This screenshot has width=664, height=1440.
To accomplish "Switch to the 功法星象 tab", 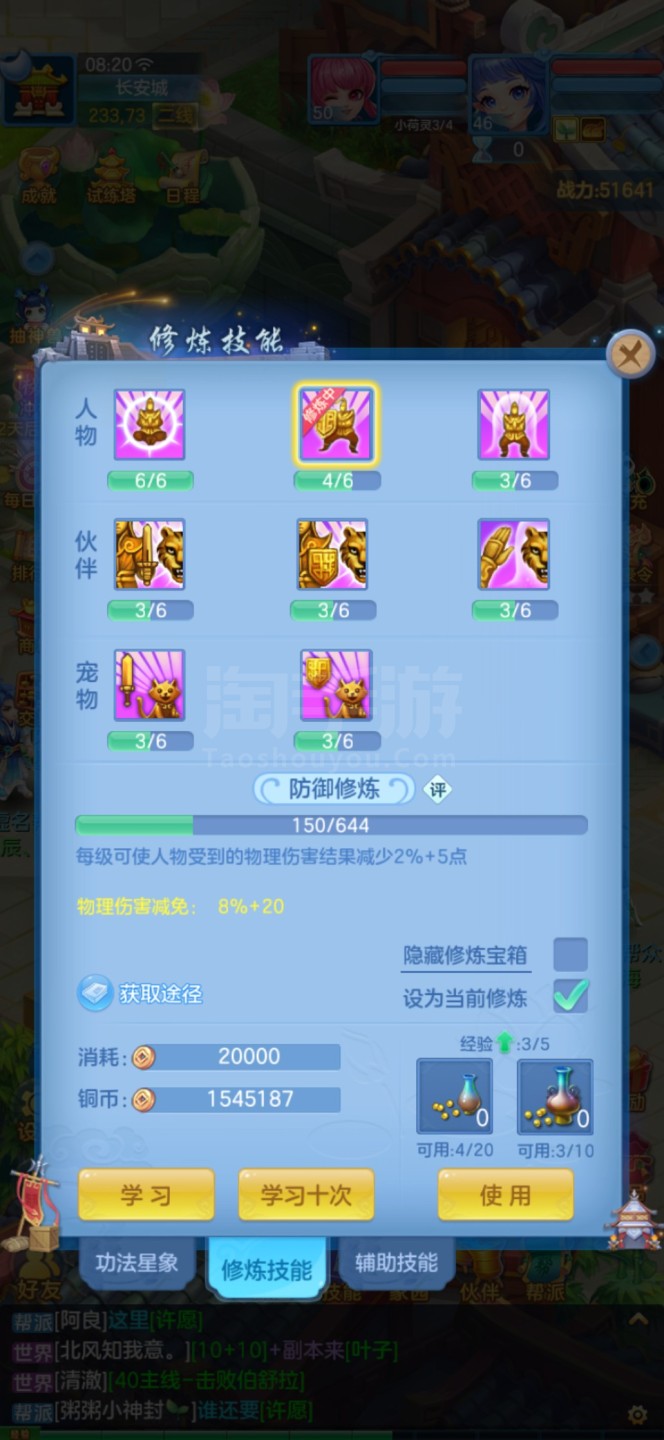I will [x=137, y=1263].
